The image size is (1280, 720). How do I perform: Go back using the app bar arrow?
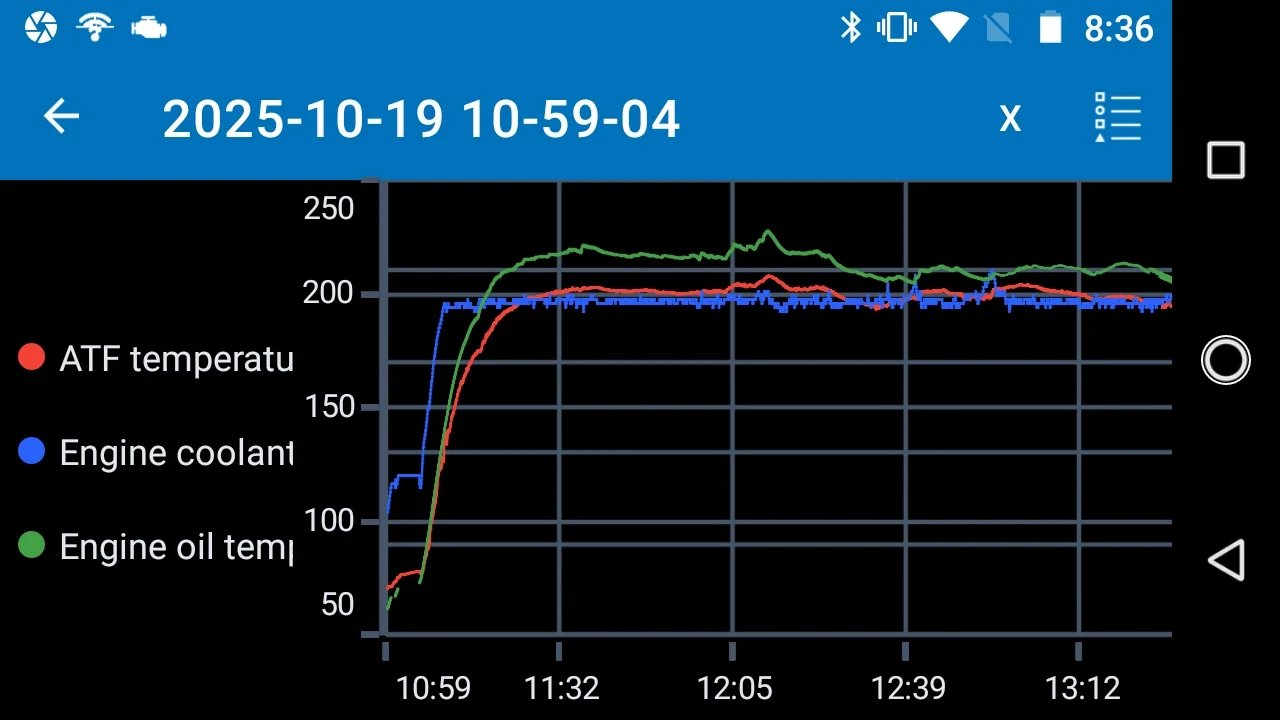(x=61, y=117)
